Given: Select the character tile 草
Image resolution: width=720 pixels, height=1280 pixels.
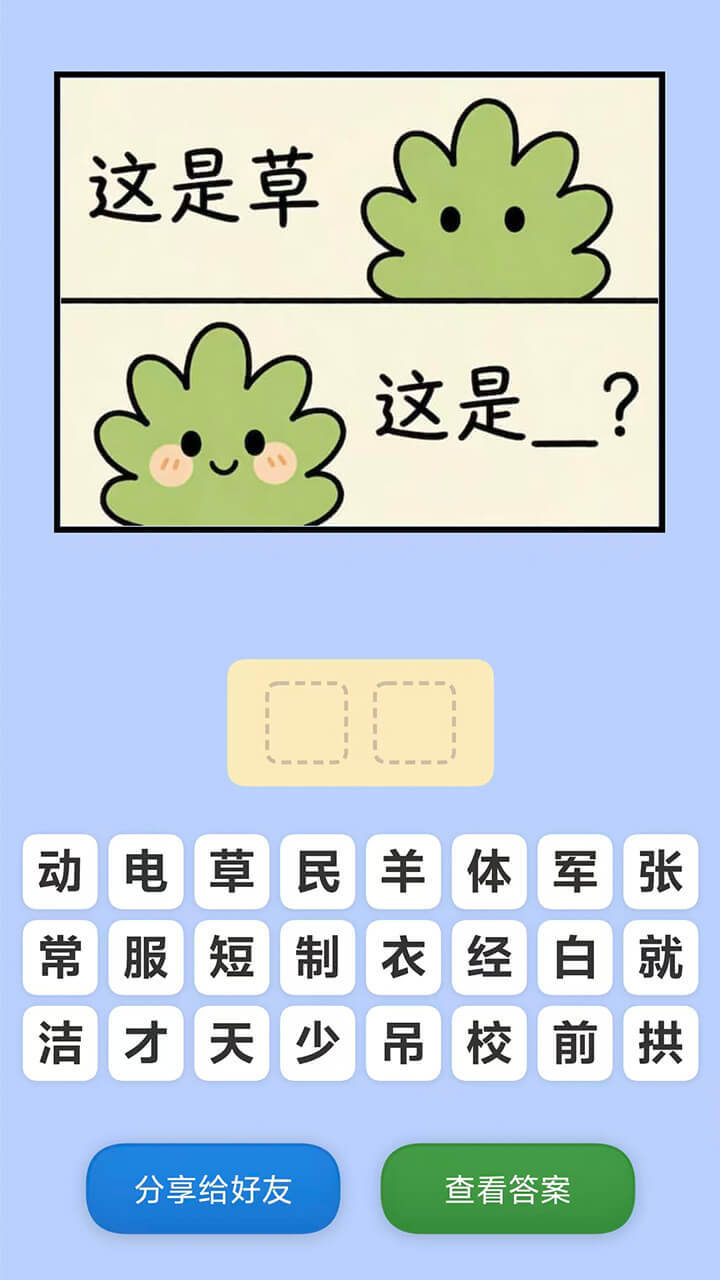Looking at the screenshot, I should coord(231,872).
